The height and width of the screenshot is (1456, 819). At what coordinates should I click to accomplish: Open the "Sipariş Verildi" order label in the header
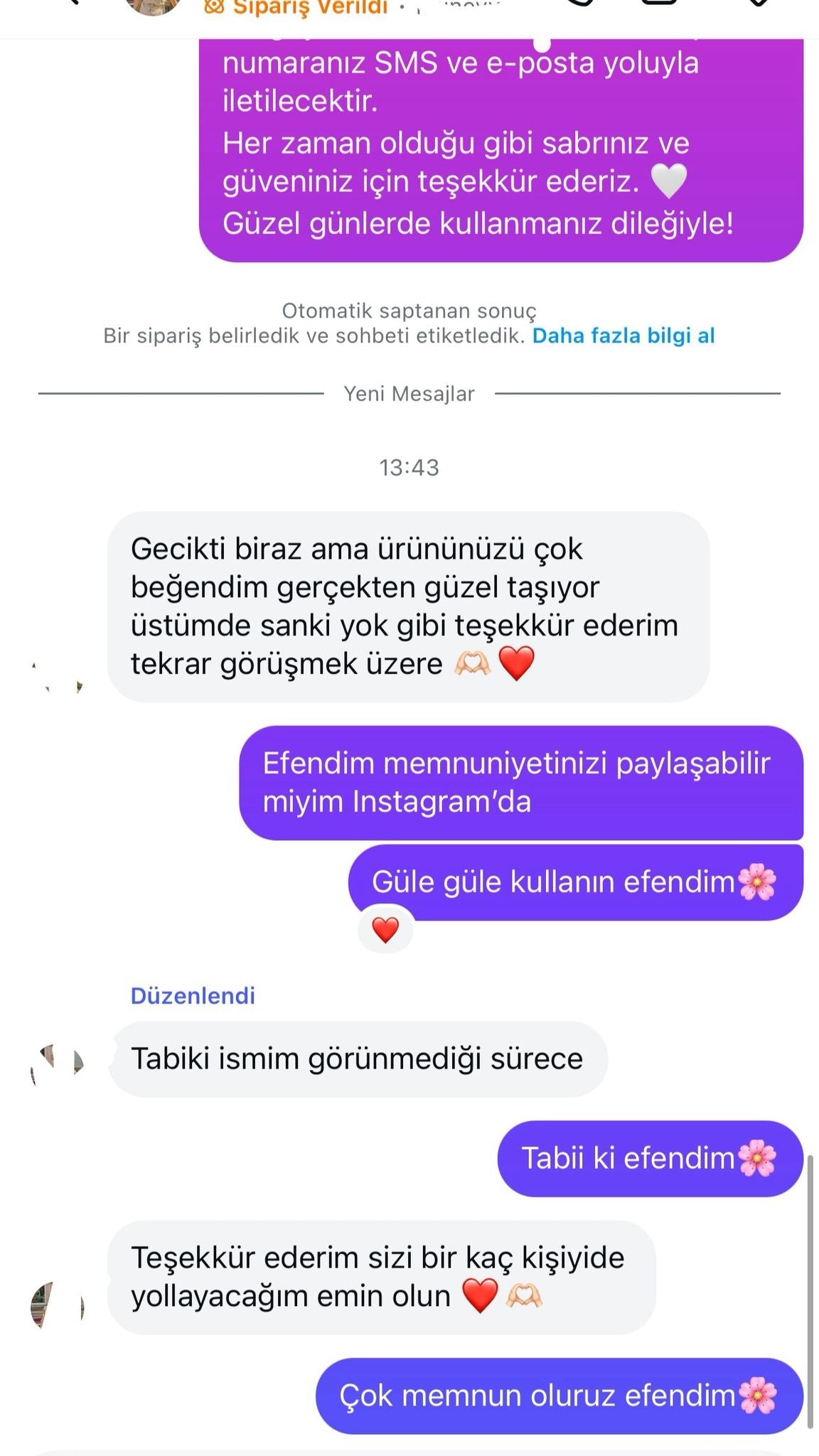pyautogui.click(x=296, y=9)
